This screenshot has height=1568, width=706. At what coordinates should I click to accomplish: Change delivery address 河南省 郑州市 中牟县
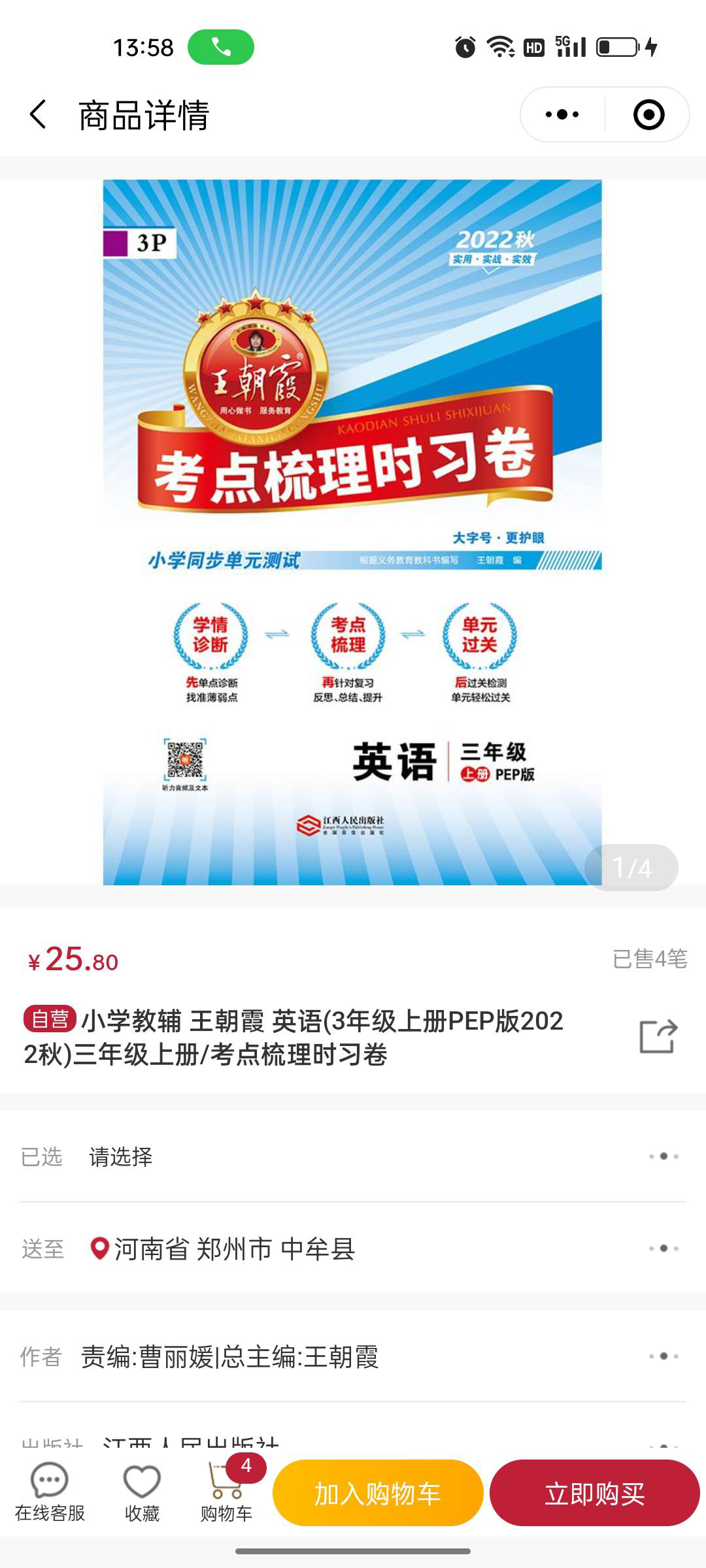pos(353,1249)
